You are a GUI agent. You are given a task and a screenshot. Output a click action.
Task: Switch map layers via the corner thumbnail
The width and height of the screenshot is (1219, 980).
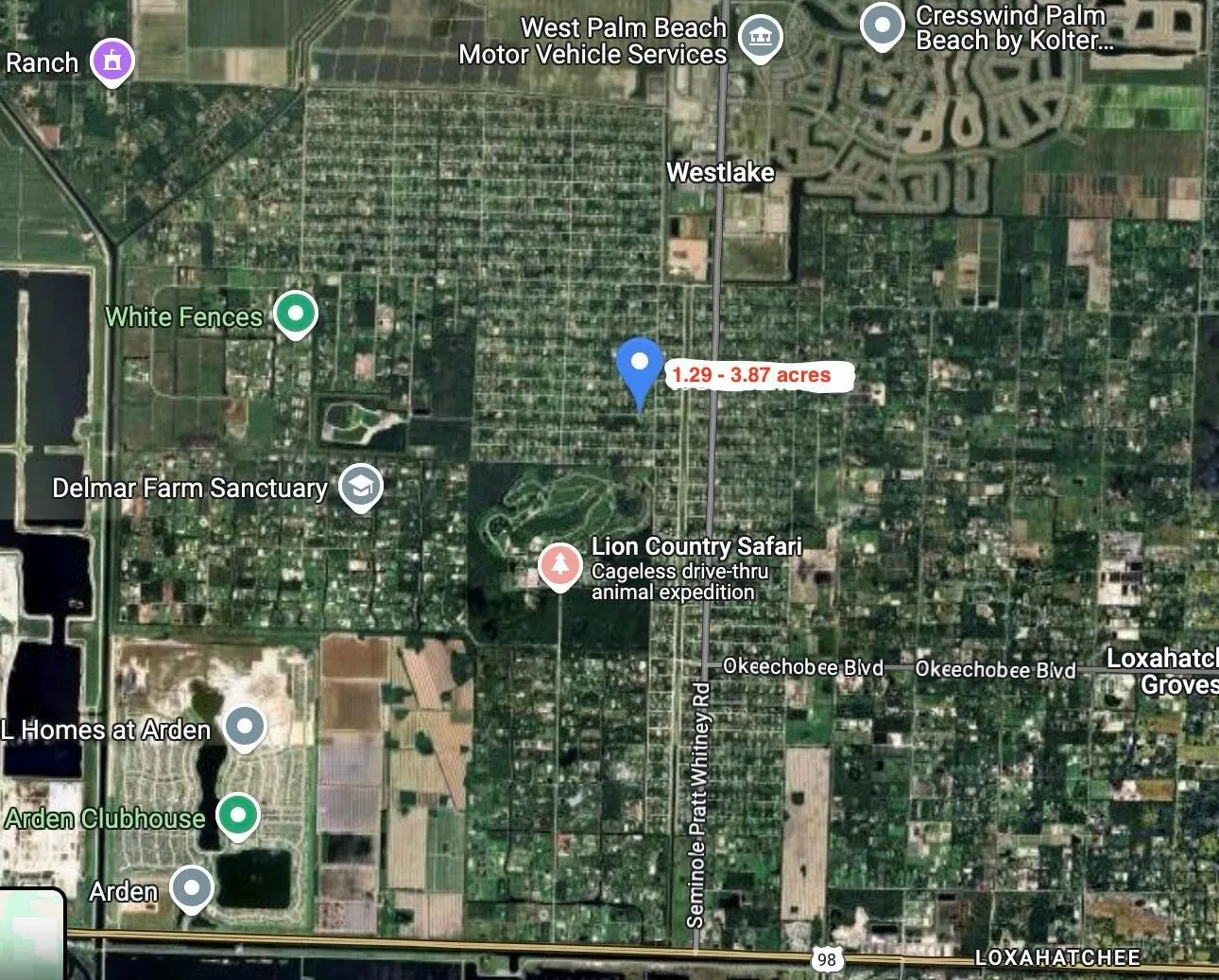click(x=30, y=934)
